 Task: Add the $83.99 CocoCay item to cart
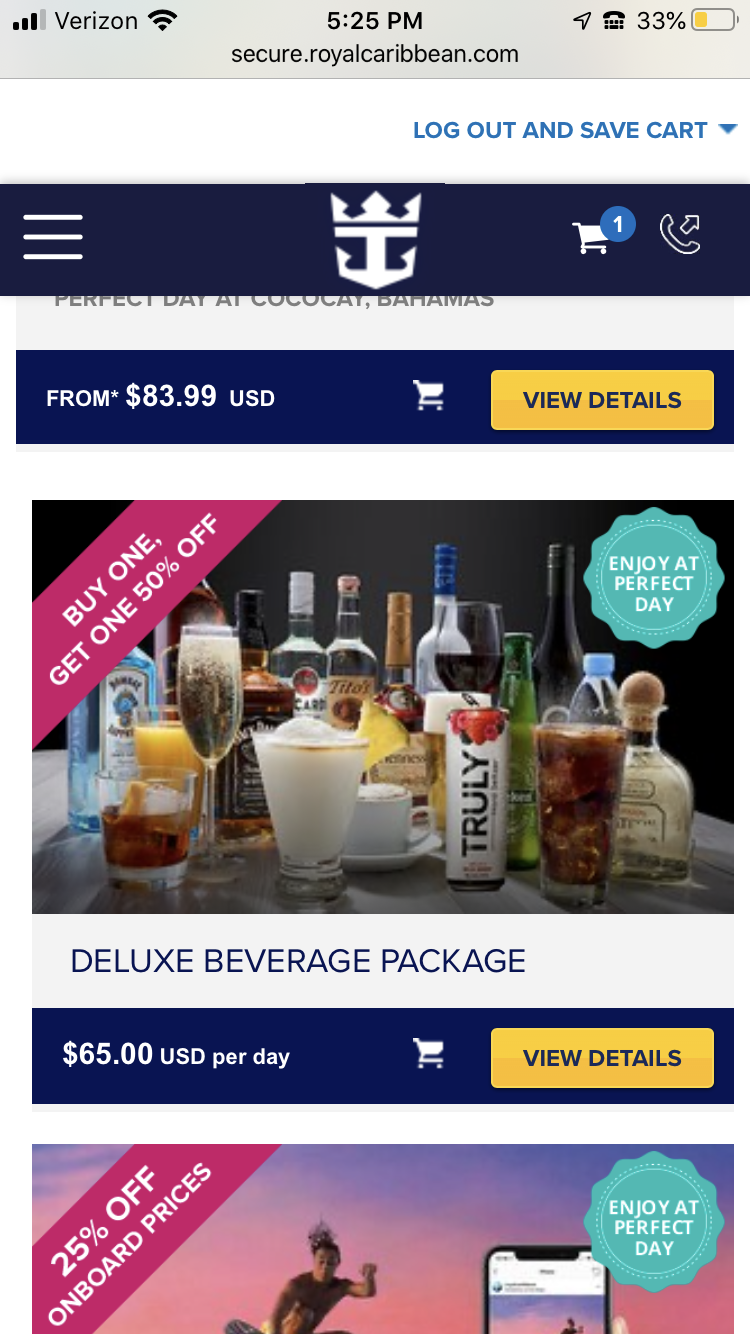[x=429, y=397]
